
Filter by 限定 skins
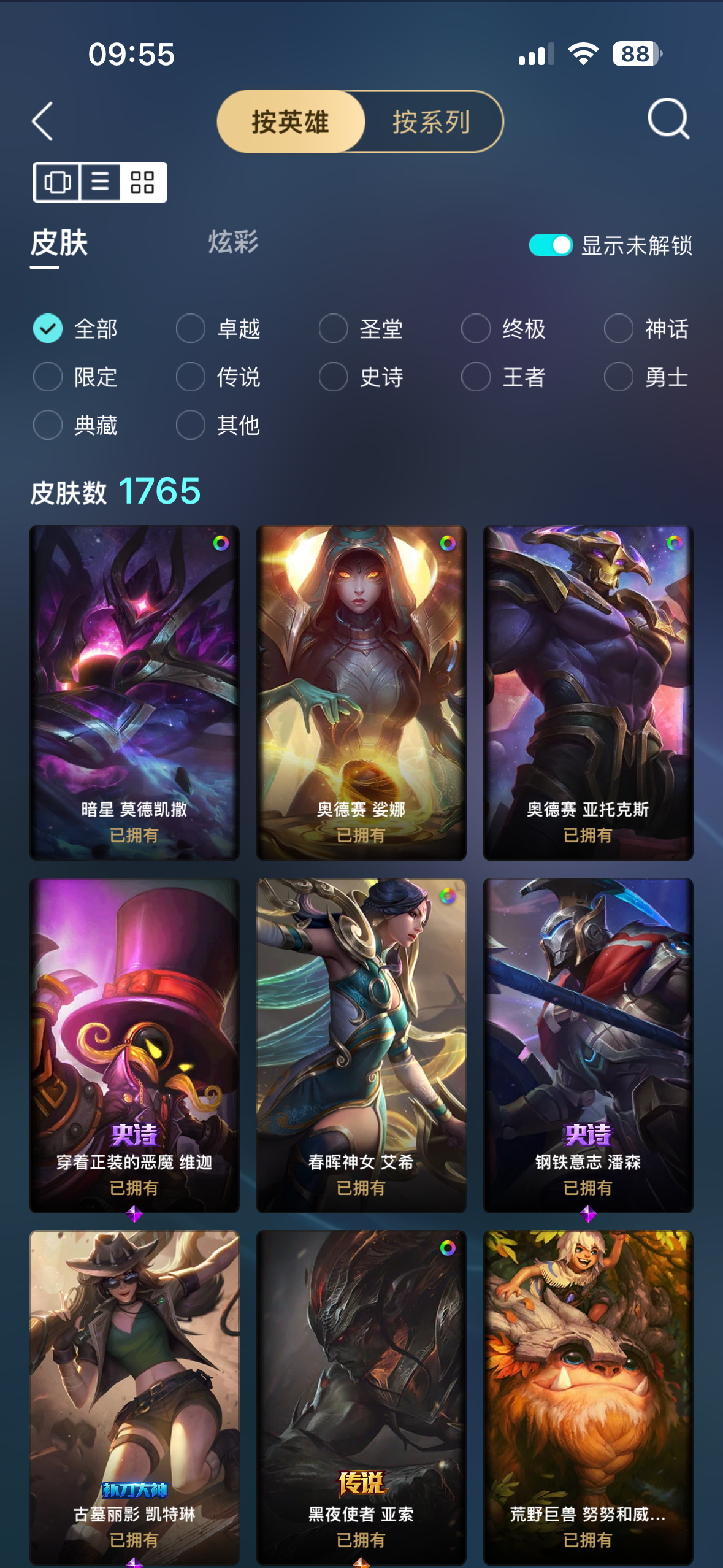[x=75, y=377]
